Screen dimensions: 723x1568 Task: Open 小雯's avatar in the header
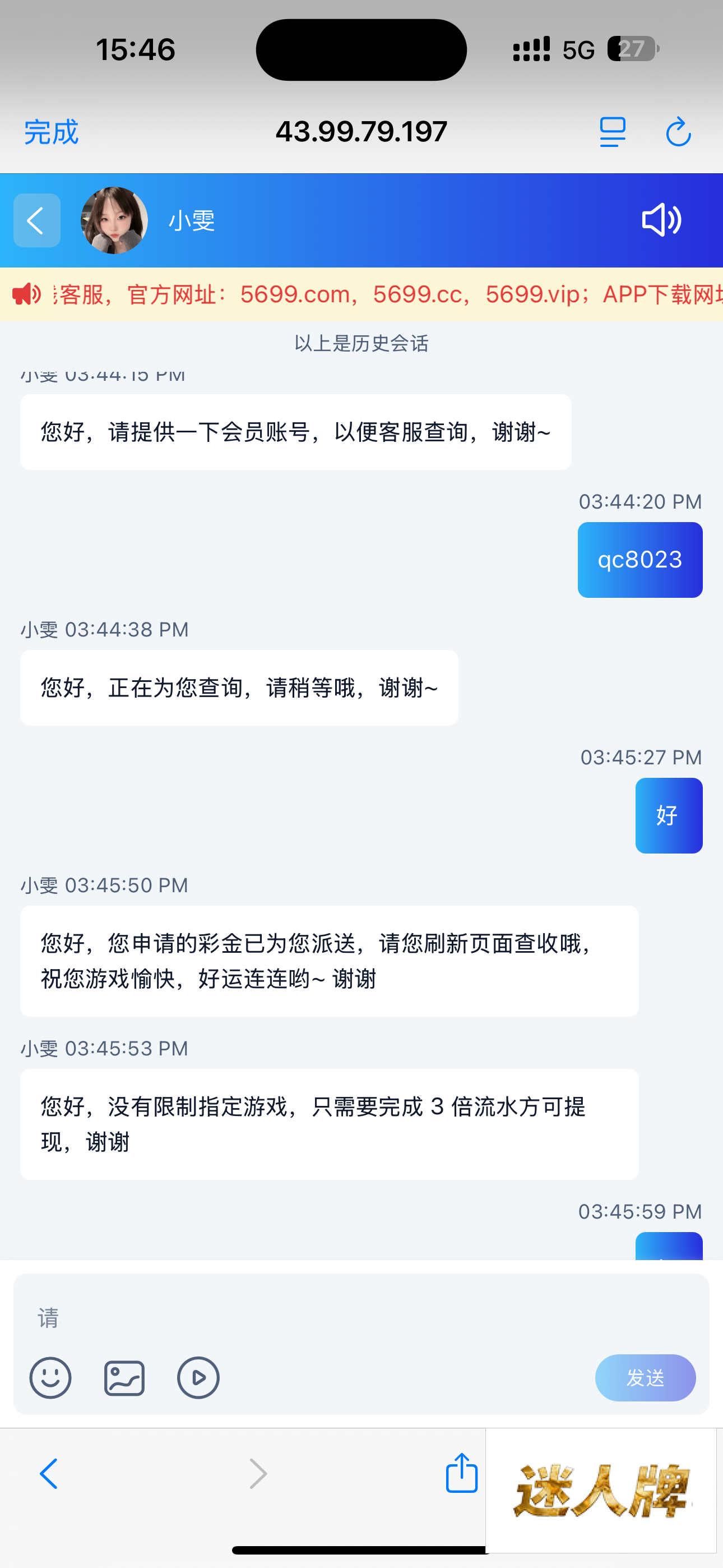coord(114,220)
